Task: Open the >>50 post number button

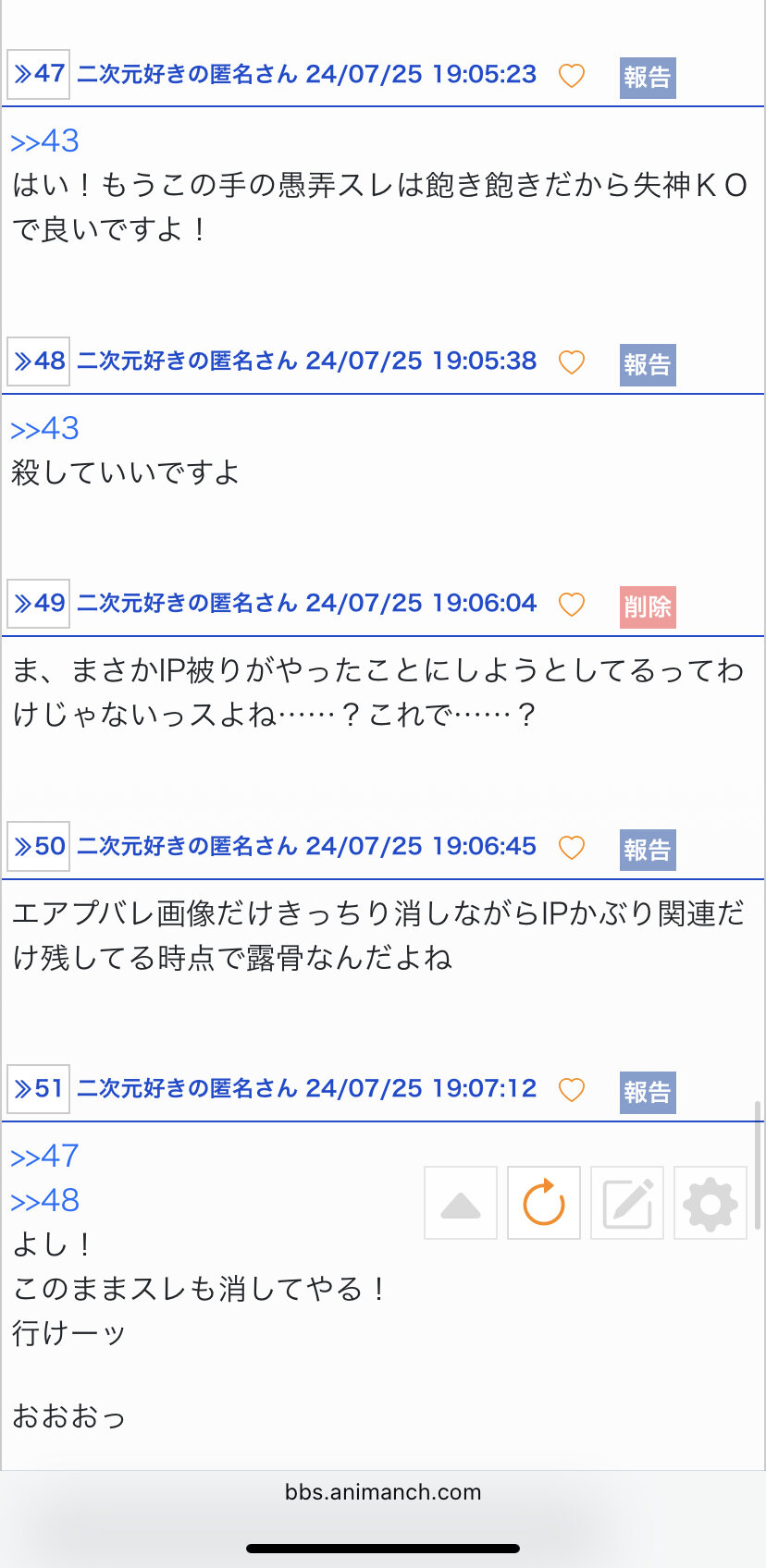Action: 39,847
